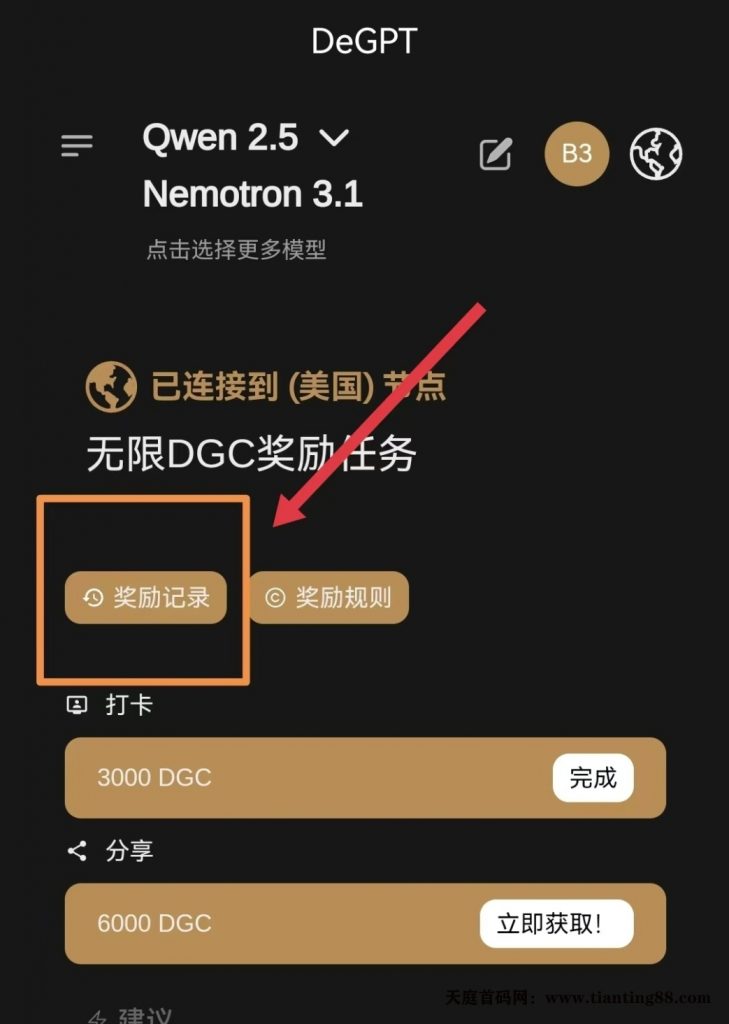Tap 完成 on the 3000 DGC check-in
This screenshot has height=1024, width=729.
(x=593, y=778)
